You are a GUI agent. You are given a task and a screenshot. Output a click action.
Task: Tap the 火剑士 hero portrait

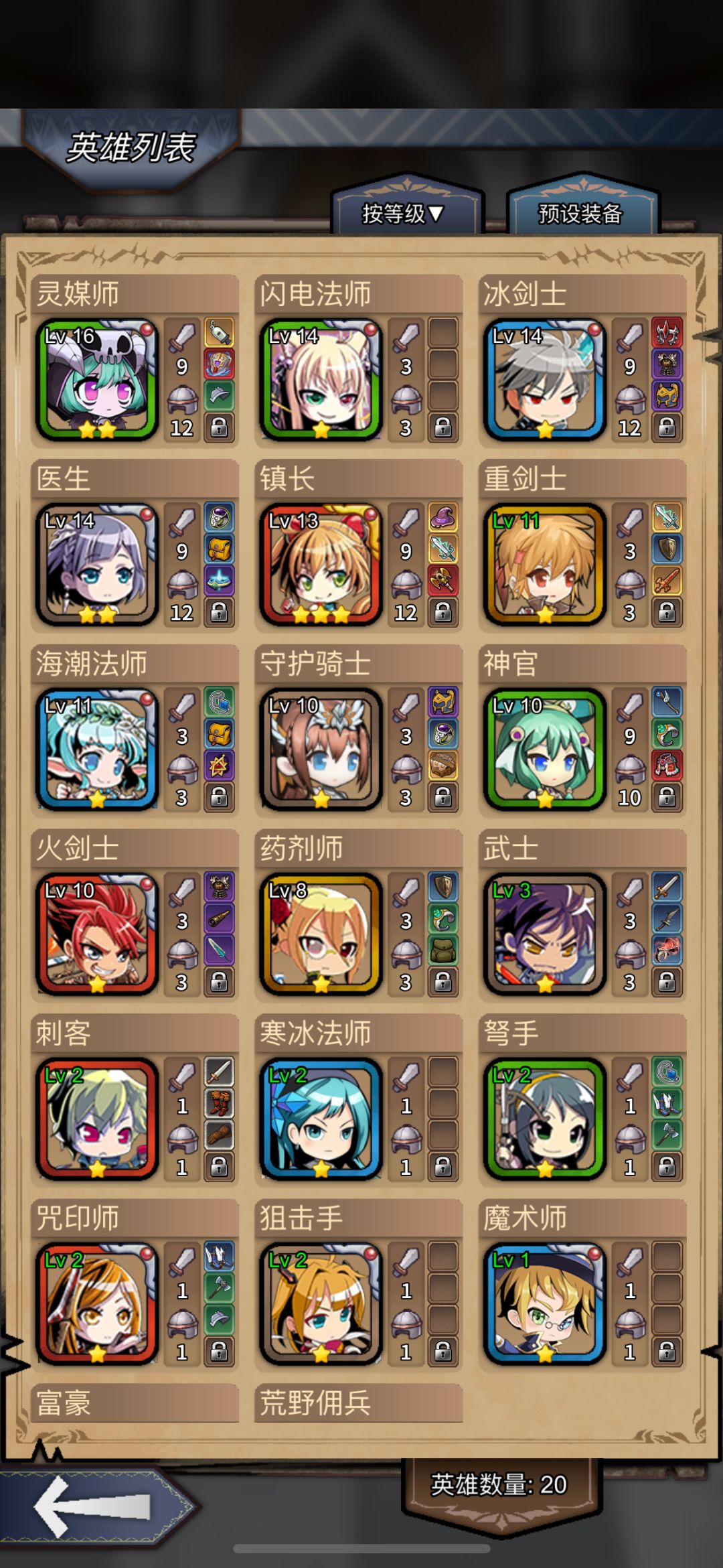97,934
